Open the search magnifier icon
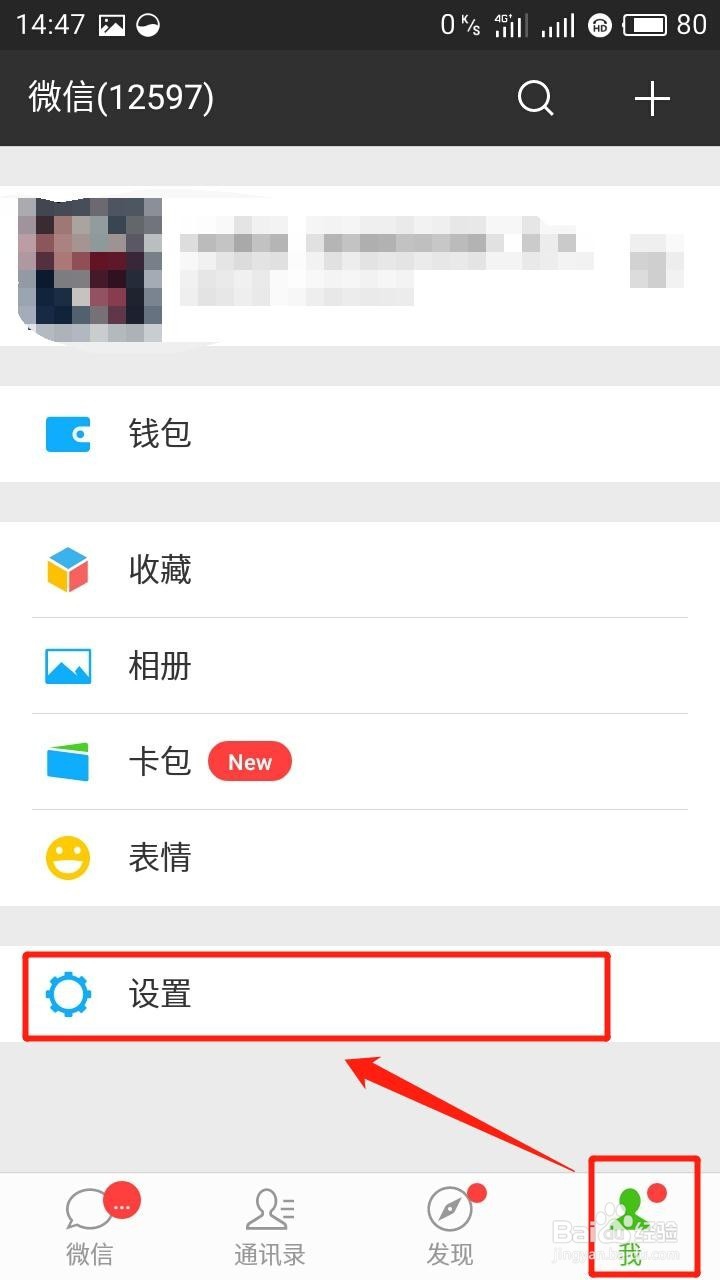The width and height of the screenshot is (720, 1280). [x=536, y=98]
